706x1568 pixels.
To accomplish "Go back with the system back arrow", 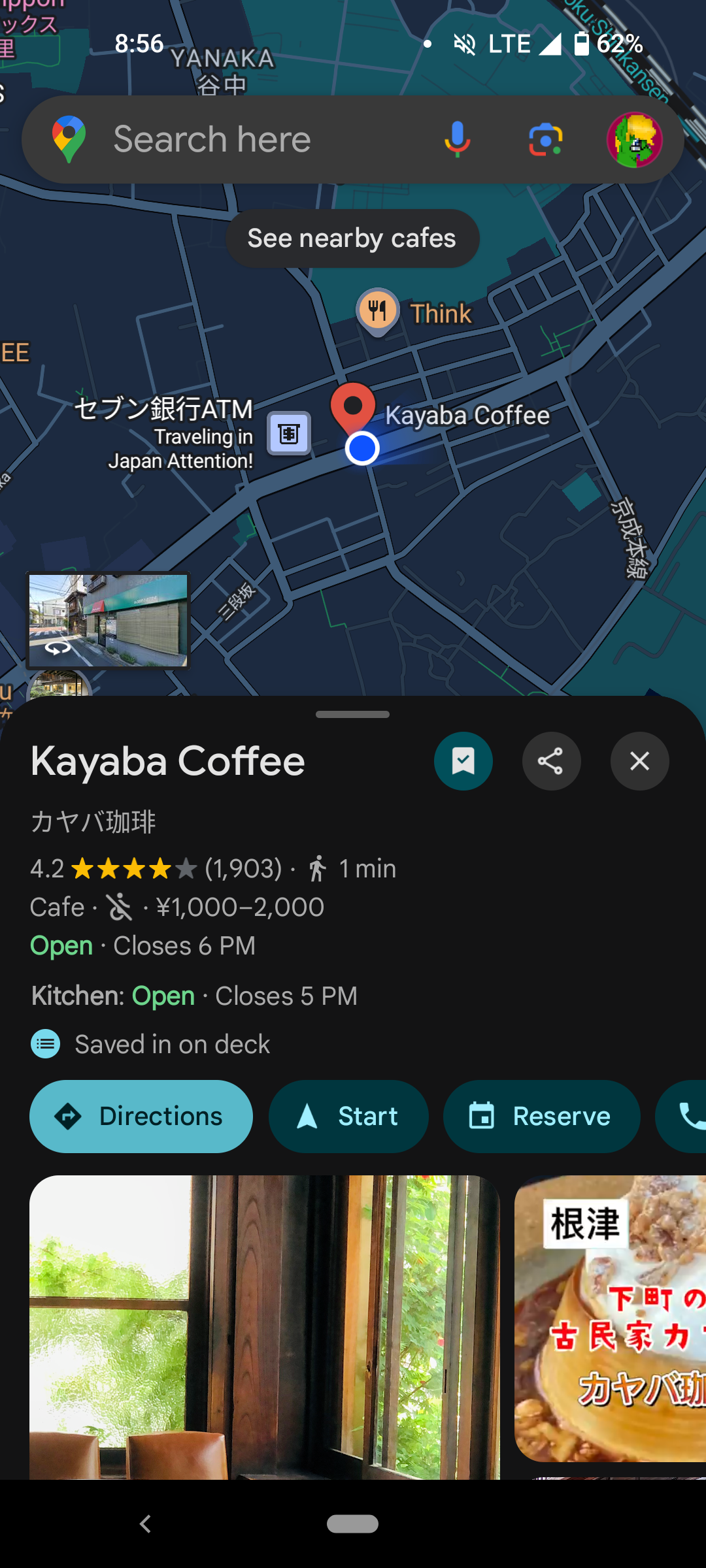I will pos(145,1524).
